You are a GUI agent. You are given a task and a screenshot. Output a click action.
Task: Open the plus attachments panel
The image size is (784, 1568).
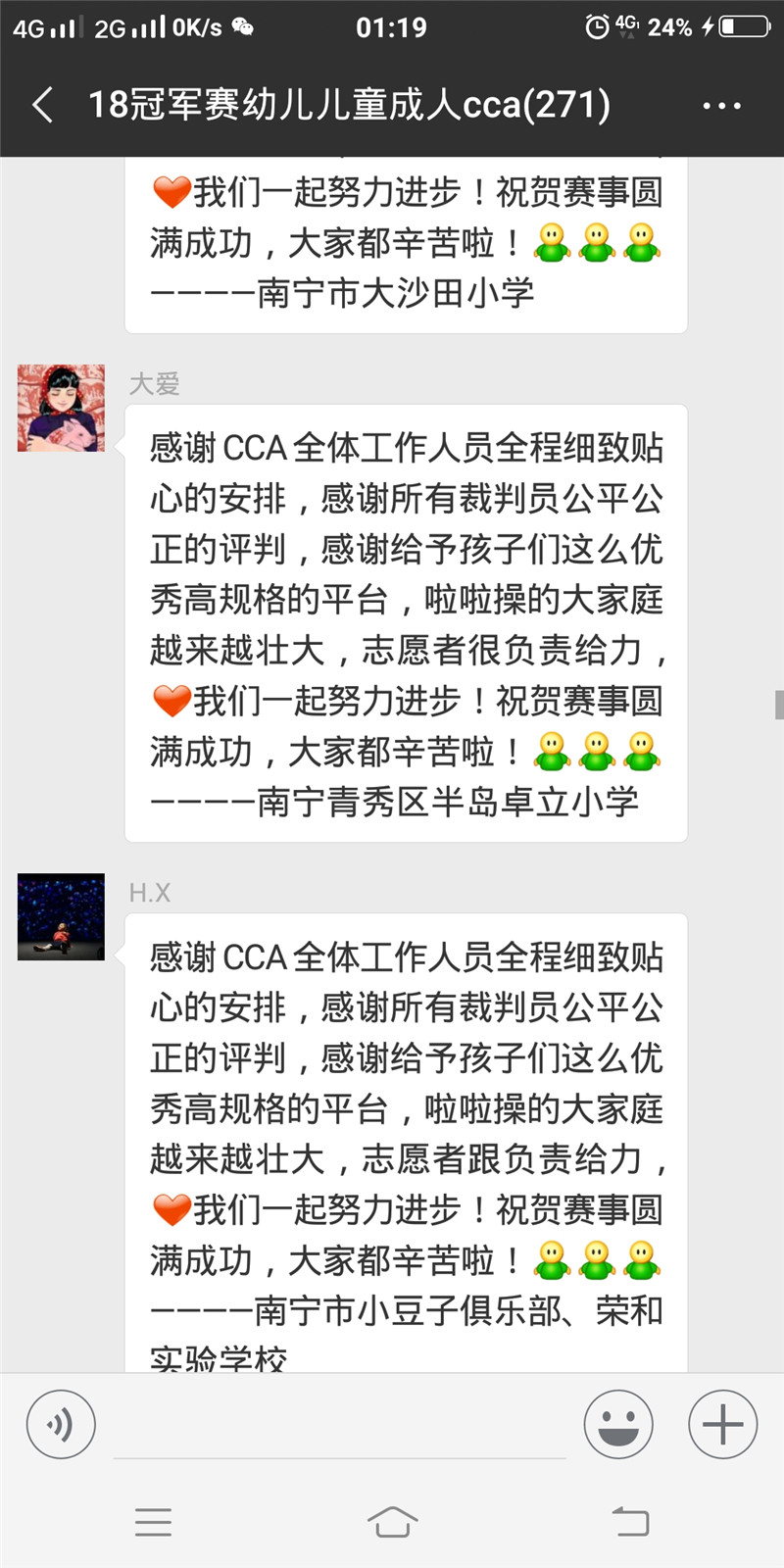point(723,1424)
